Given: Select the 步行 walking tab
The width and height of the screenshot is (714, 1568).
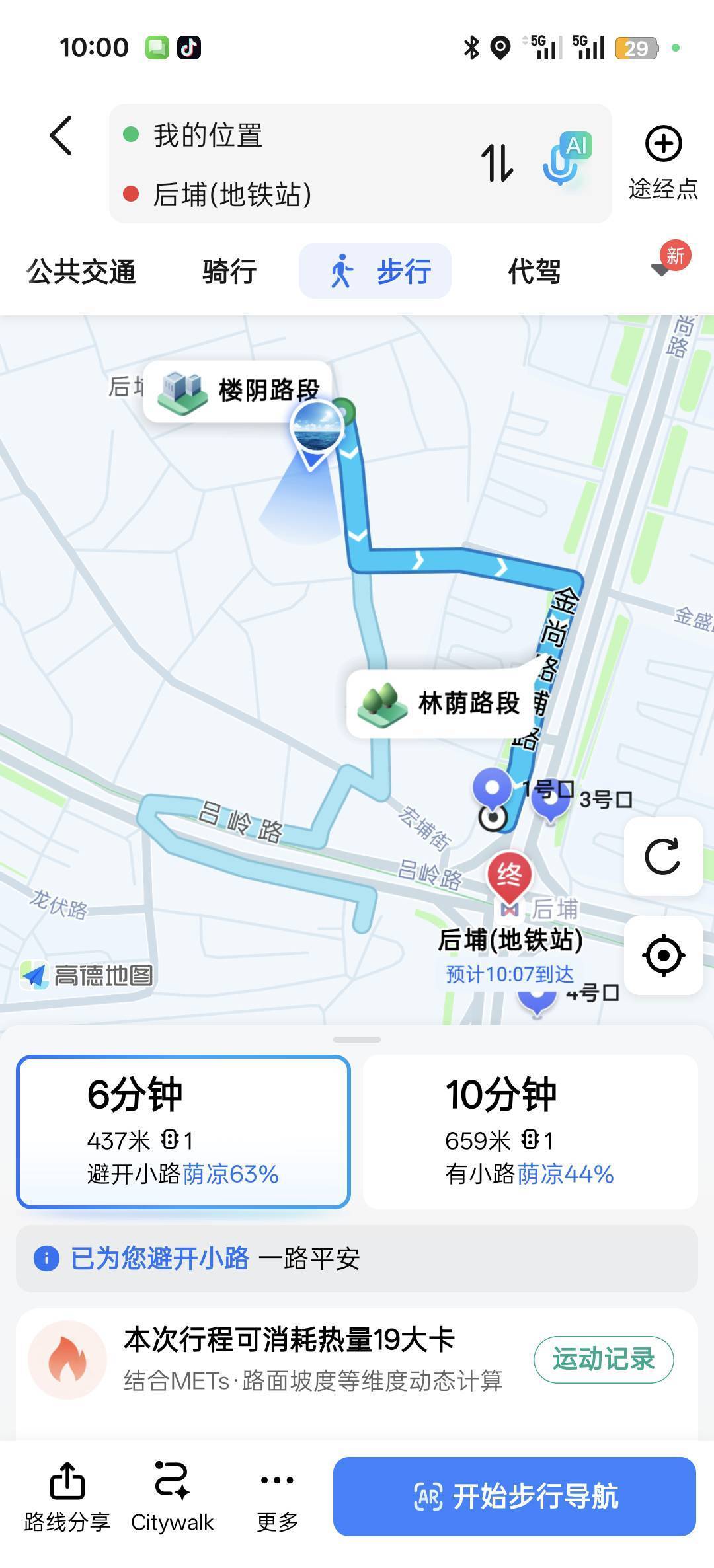Looking at the screenshot, I should tap(376, 272).
